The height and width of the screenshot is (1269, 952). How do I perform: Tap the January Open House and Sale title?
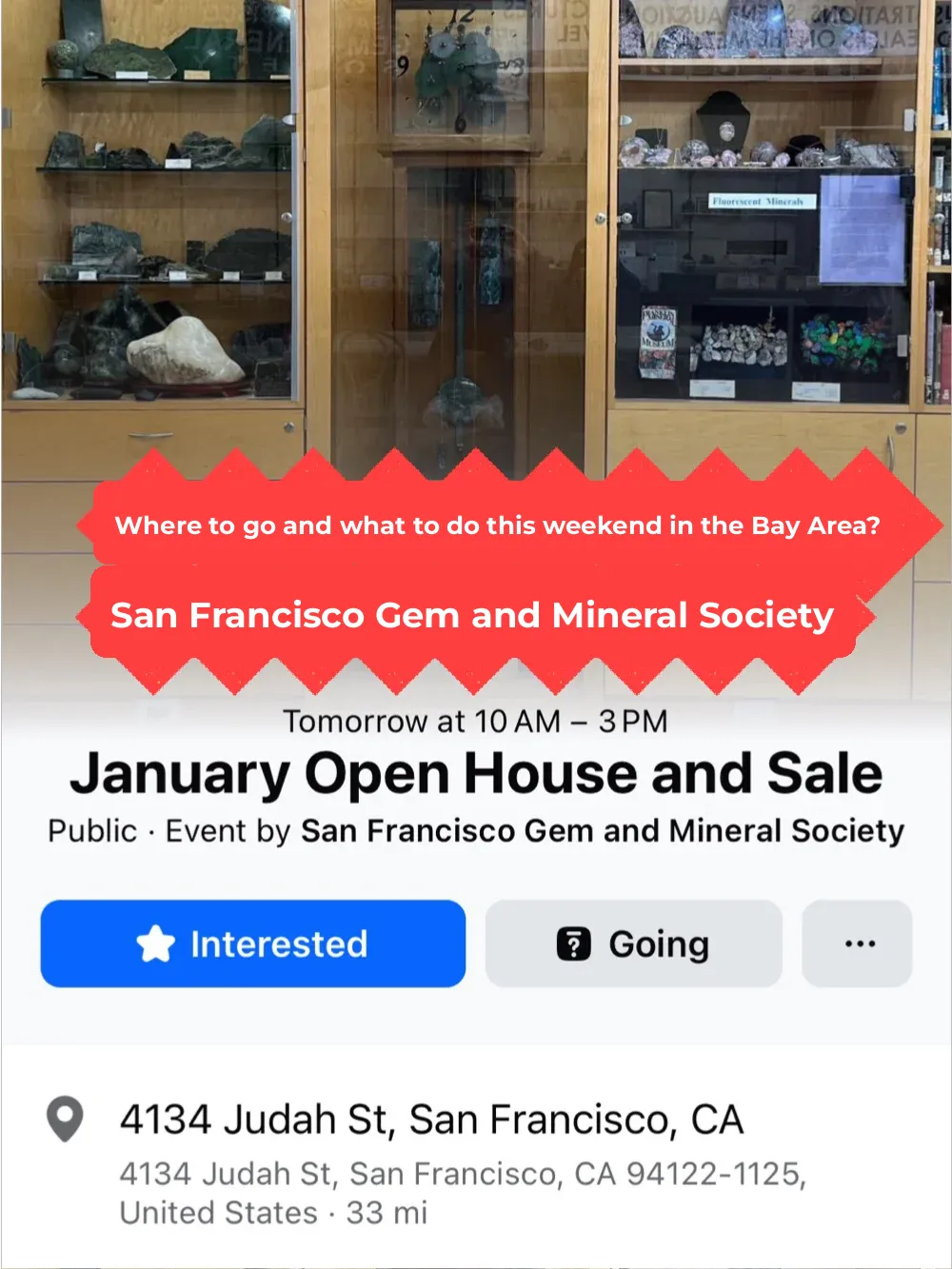pos(476,773)
